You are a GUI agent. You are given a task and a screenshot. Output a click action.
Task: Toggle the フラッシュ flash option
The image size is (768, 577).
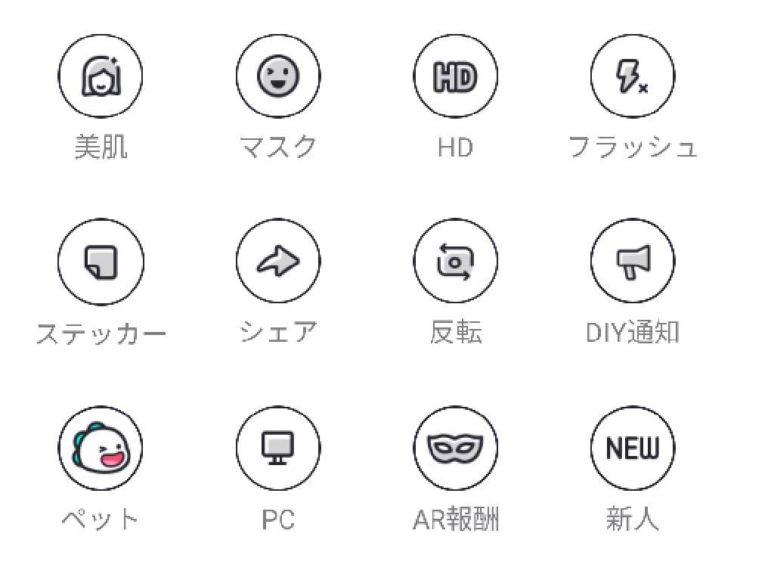point(632,76)
